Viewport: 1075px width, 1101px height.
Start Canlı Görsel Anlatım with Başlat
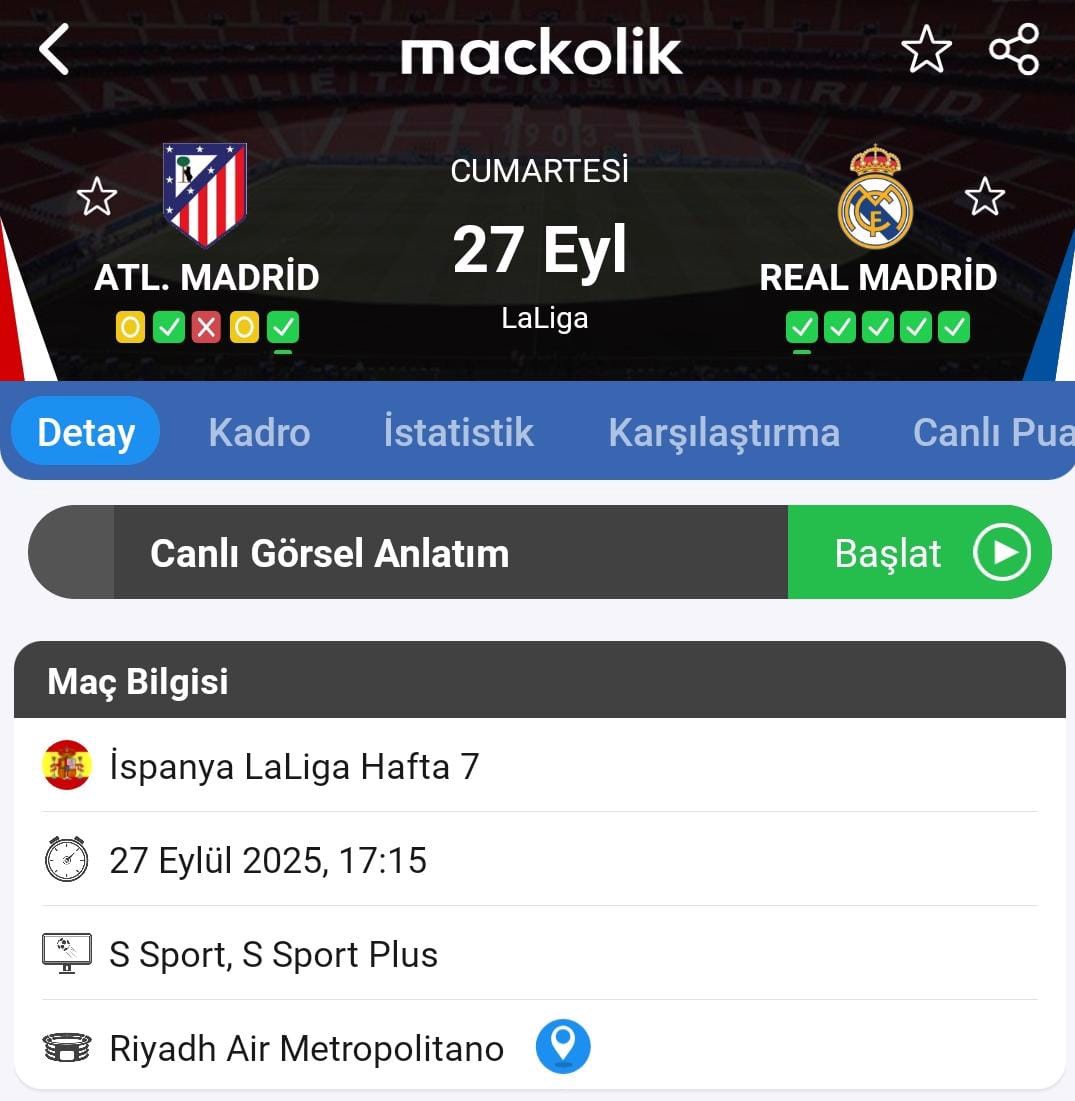[x=920, y=552]
